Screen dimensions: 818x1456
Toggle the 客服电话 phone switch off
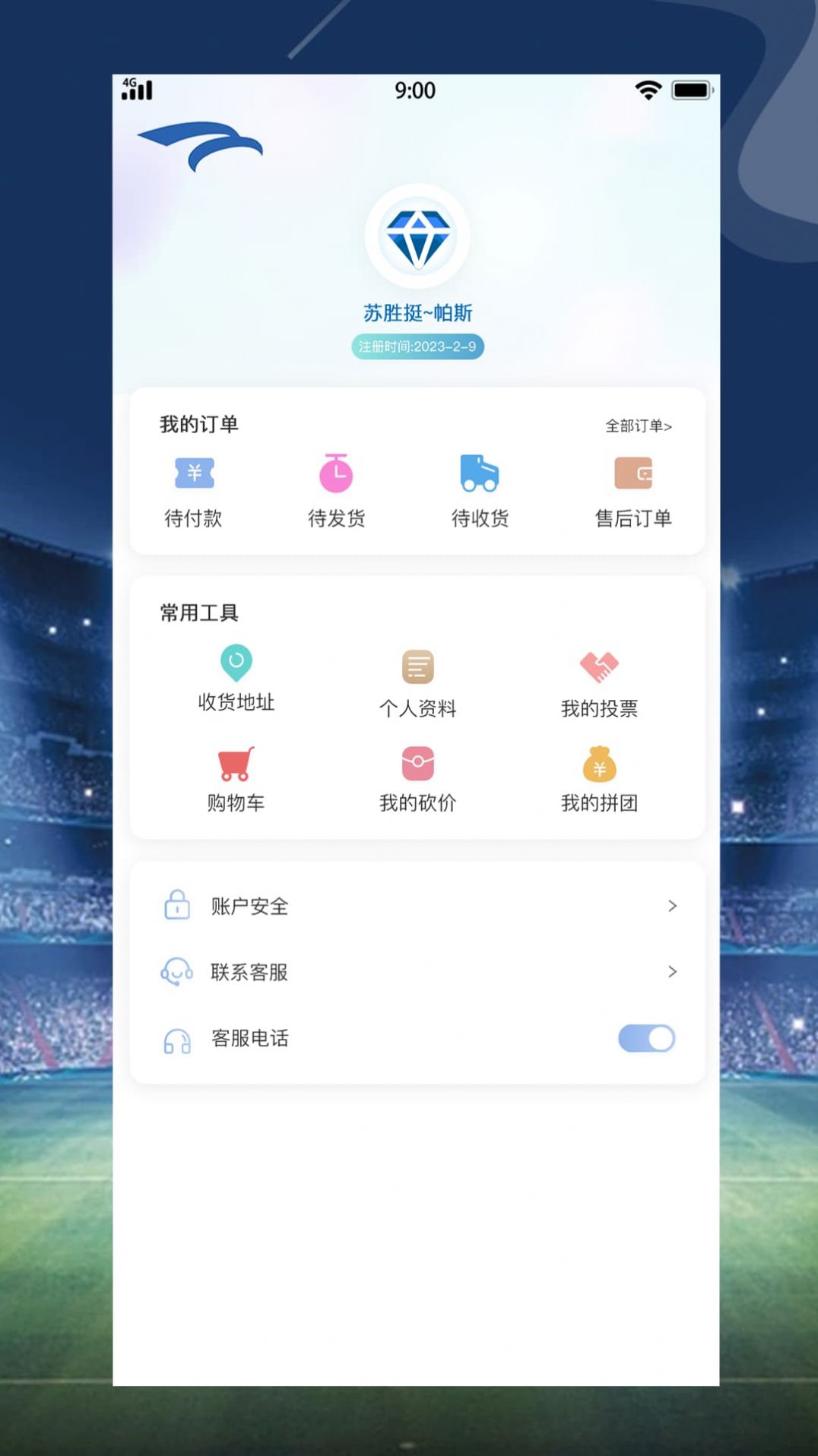(644, 1038)
